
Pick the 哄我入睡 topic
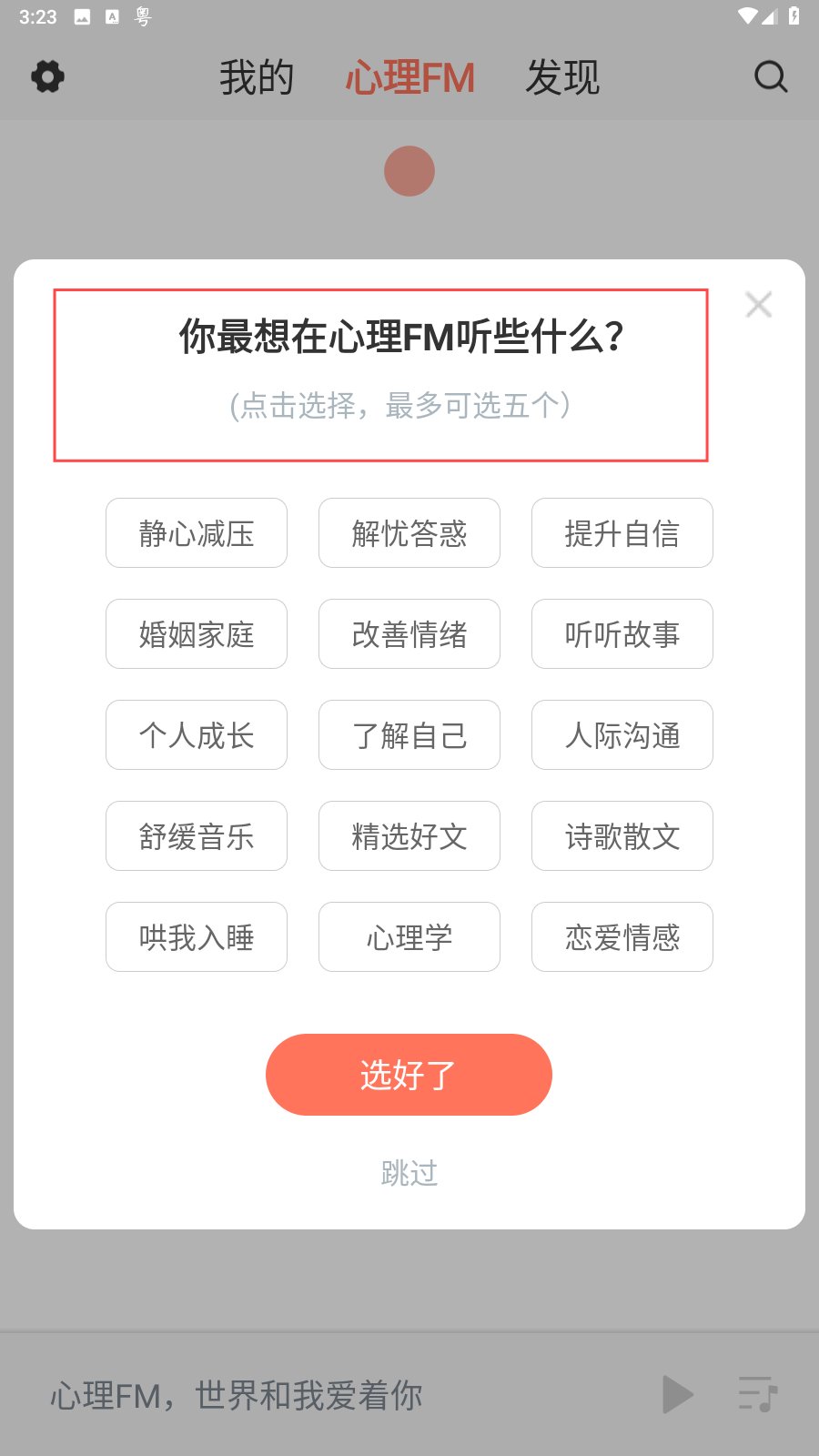[x=197, y=937]
